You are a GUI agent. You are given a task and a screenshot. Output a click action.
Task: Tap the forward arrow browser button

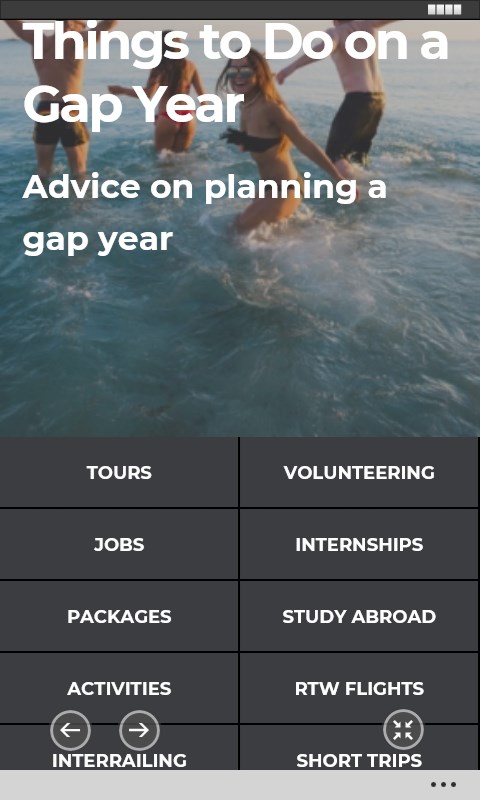[x=139, y=730]
